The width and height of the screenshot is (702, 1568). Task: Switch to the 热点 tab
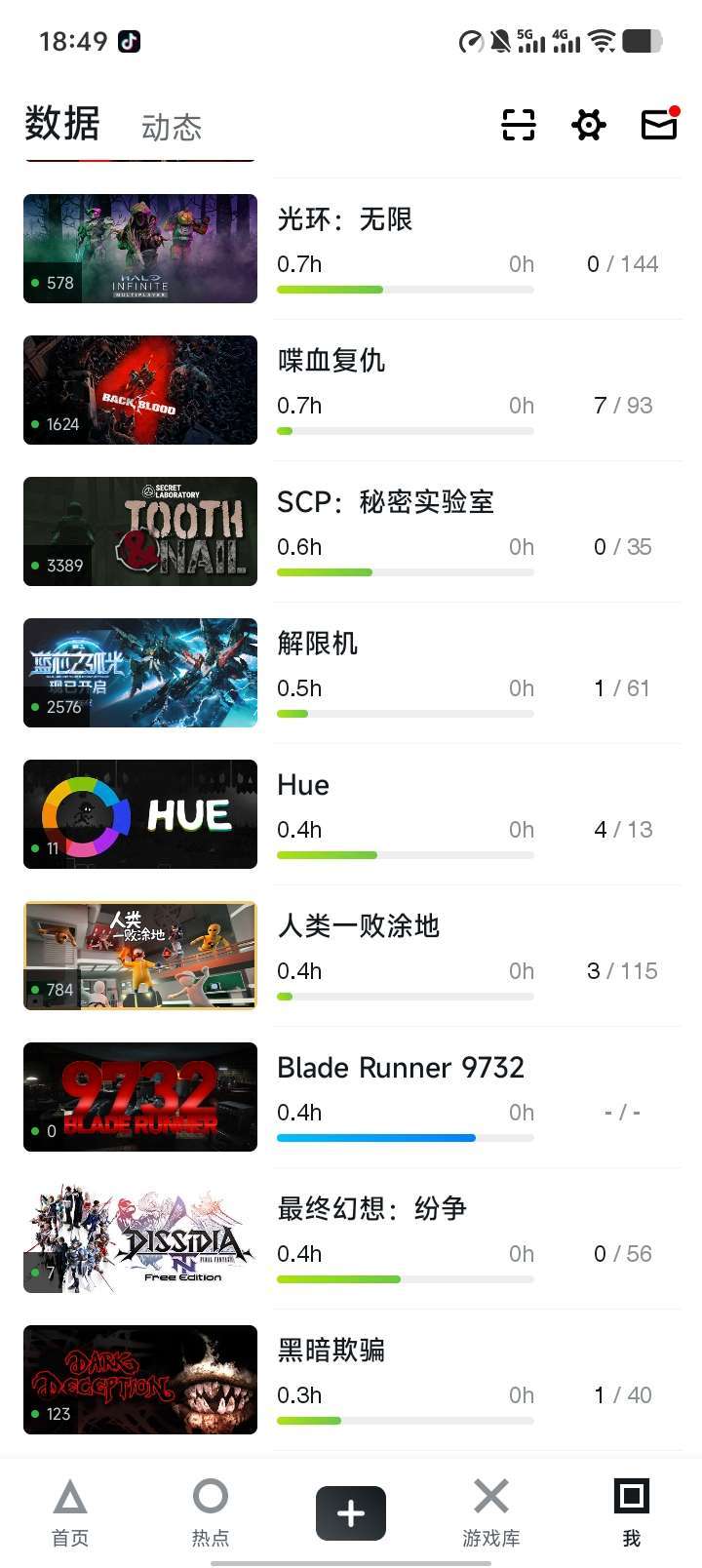(x=211, y=1511)
